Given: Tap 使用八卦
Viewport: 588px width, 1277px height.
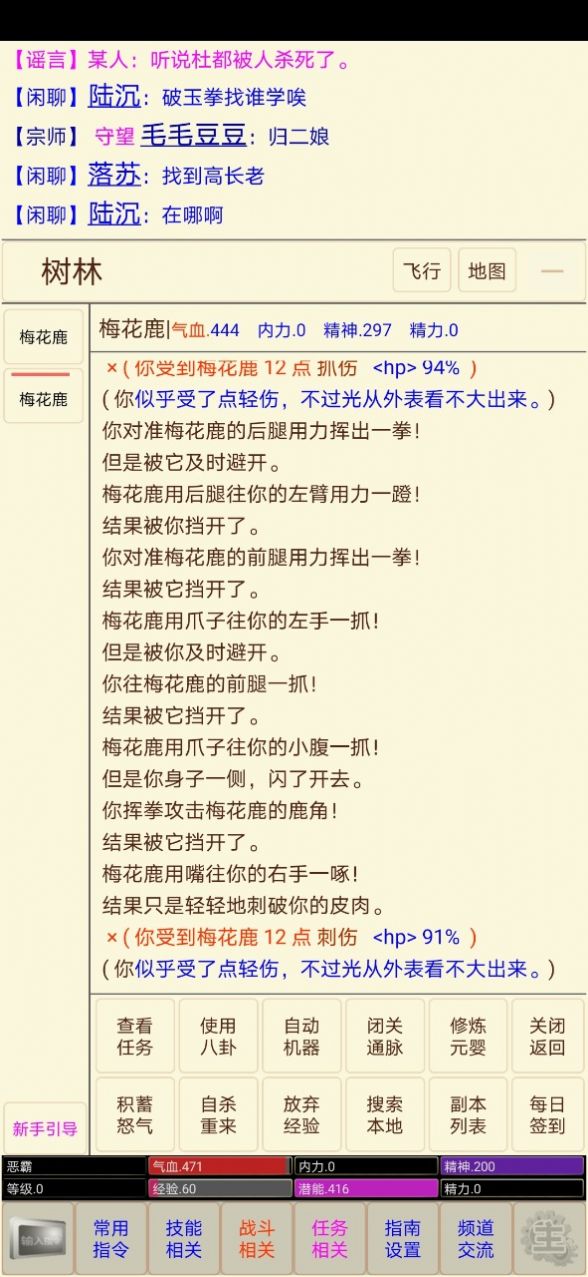Looking at the screenshot, I should [x=218, y=1036].
